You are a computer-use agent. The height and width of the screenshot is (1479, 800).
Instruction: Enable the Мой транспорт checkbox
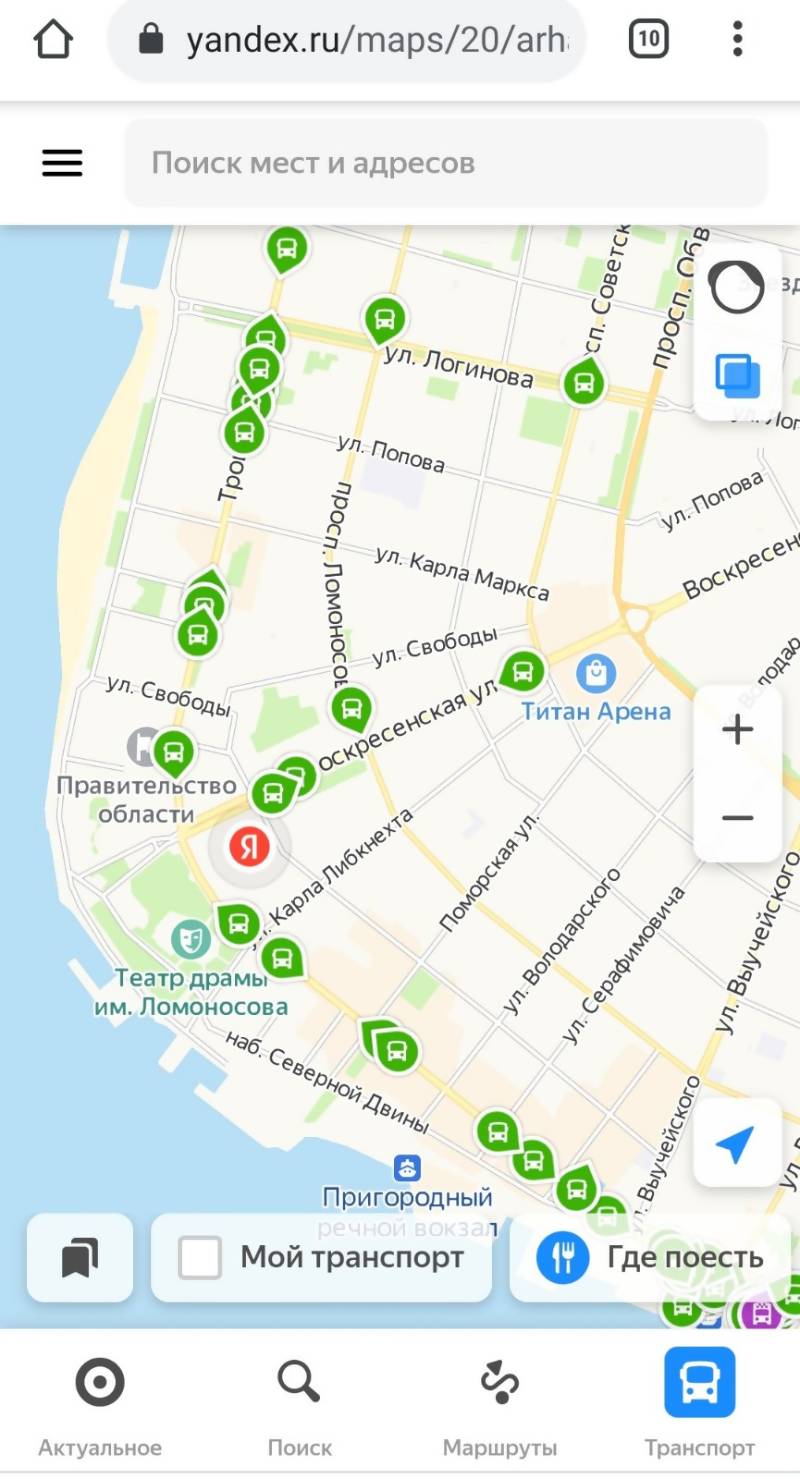point(200,1257)
